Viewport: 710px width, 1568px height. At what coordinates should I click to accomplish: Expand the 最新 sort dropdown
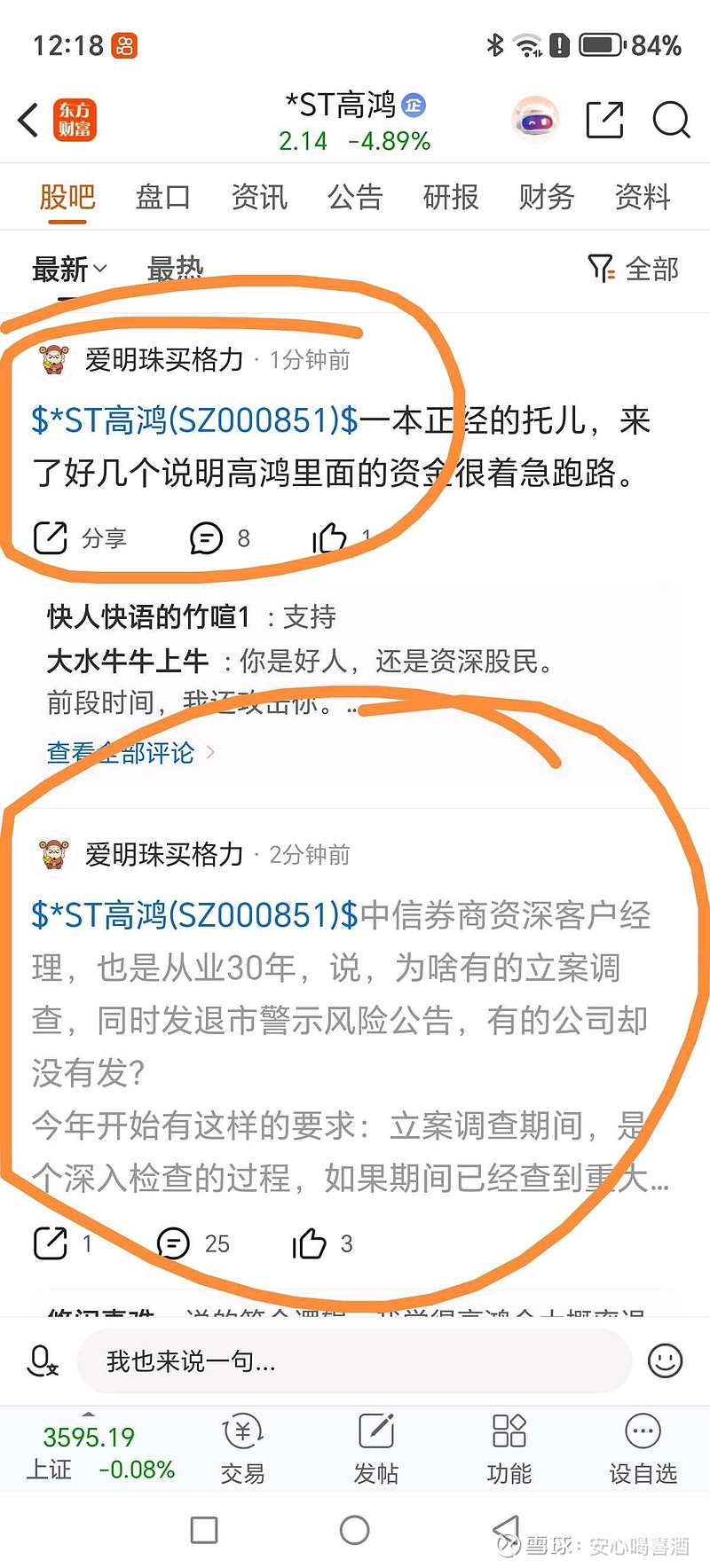69,269
